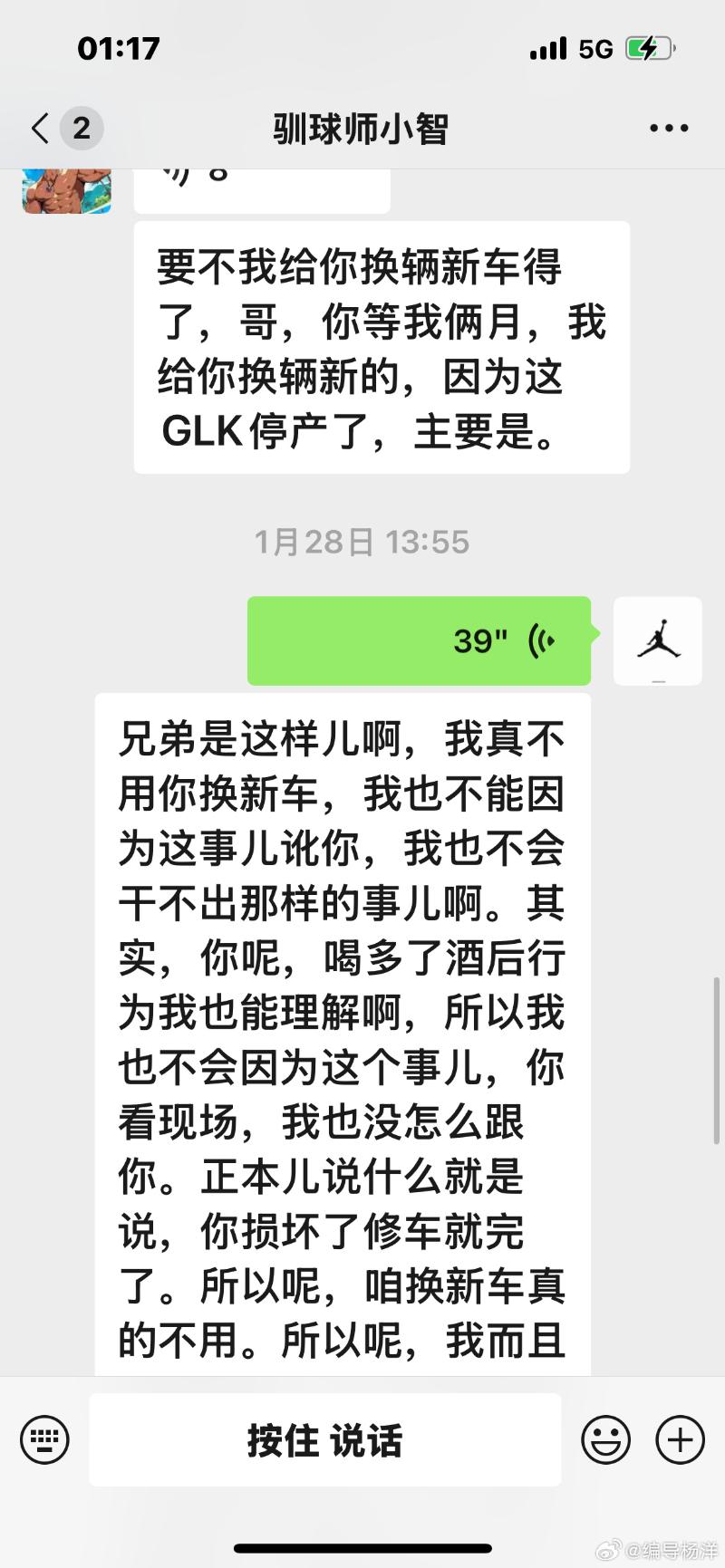Viewport: 725px width, 1568px height.
Task: Open 驯球师小智's profile avatar
Action: tap(67, 188)
